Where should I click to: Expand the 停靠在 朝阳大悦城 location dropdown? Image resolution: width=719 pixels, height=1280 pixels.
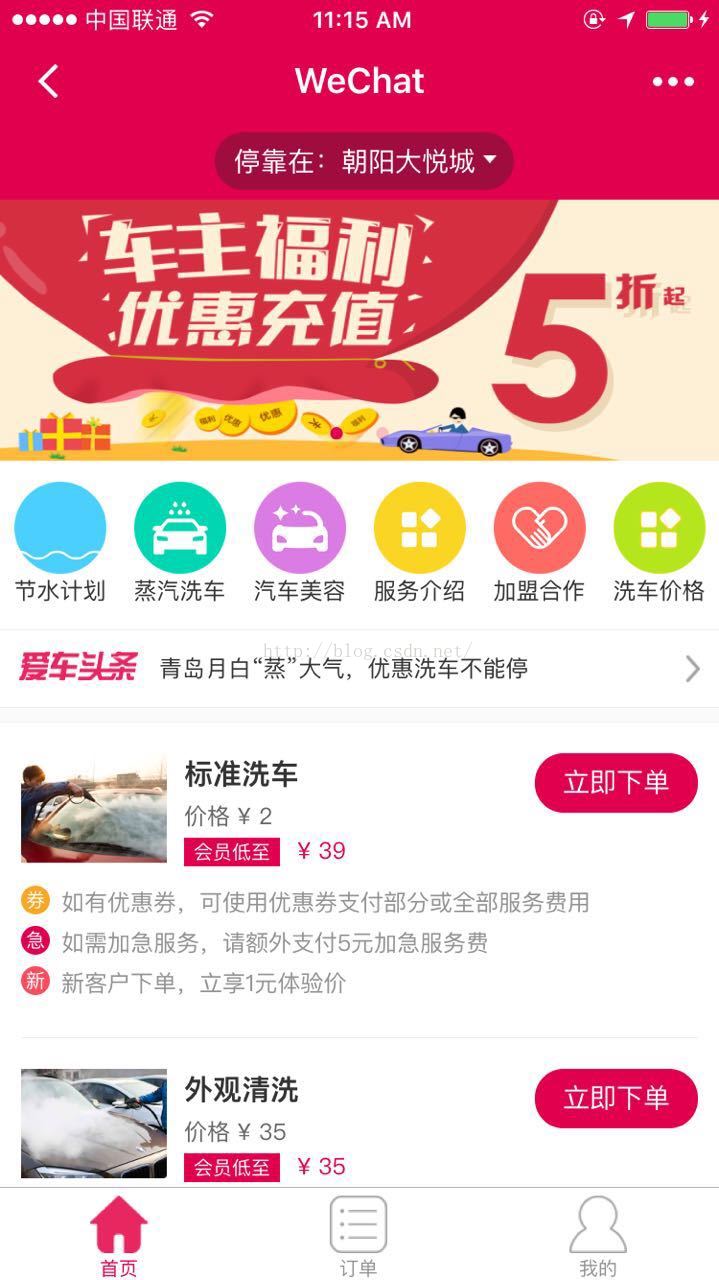click(x=364, y=161)
